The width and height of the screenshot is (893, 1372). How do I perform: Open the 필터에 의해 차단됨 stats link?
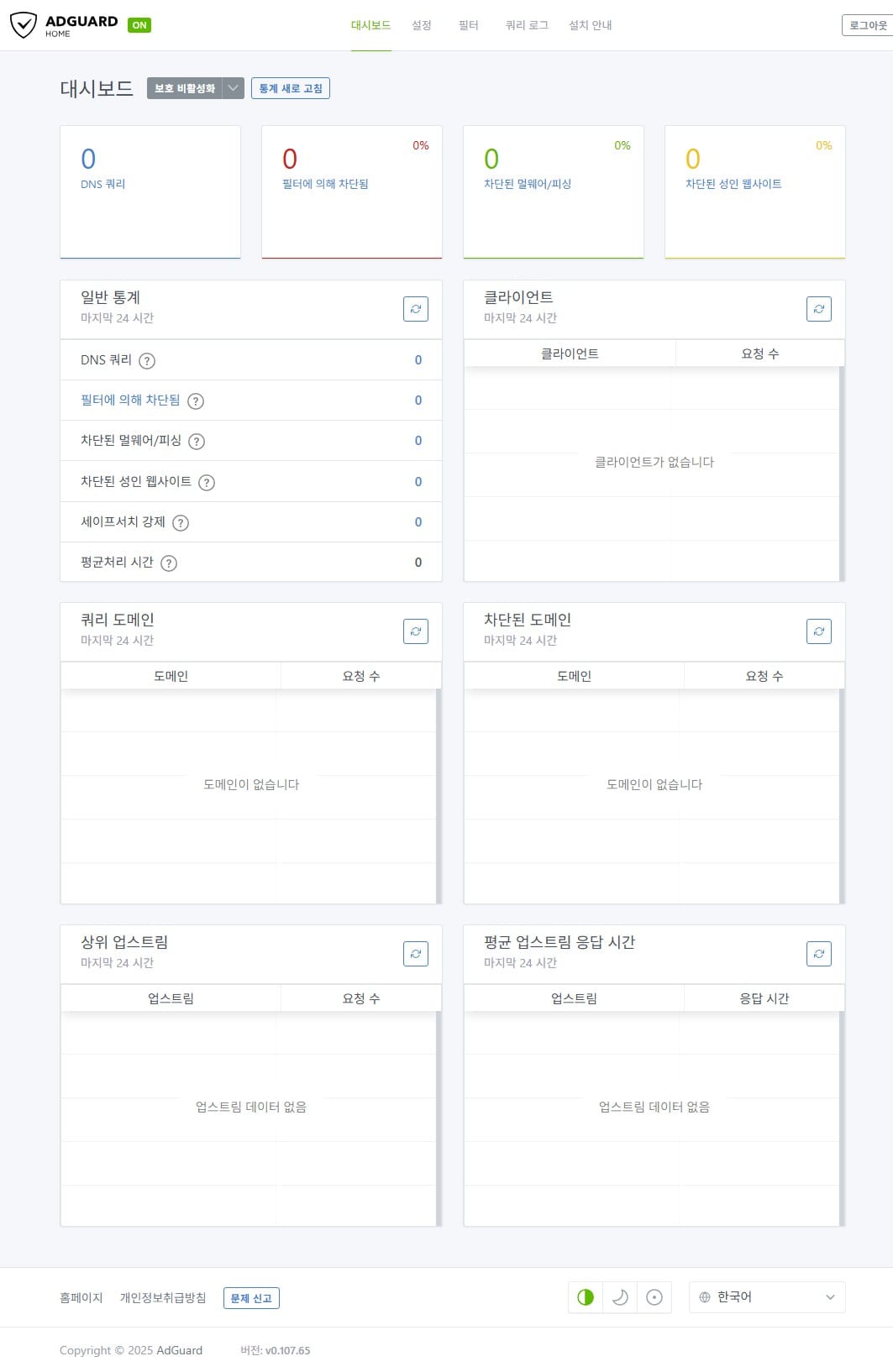click(130, 401)
